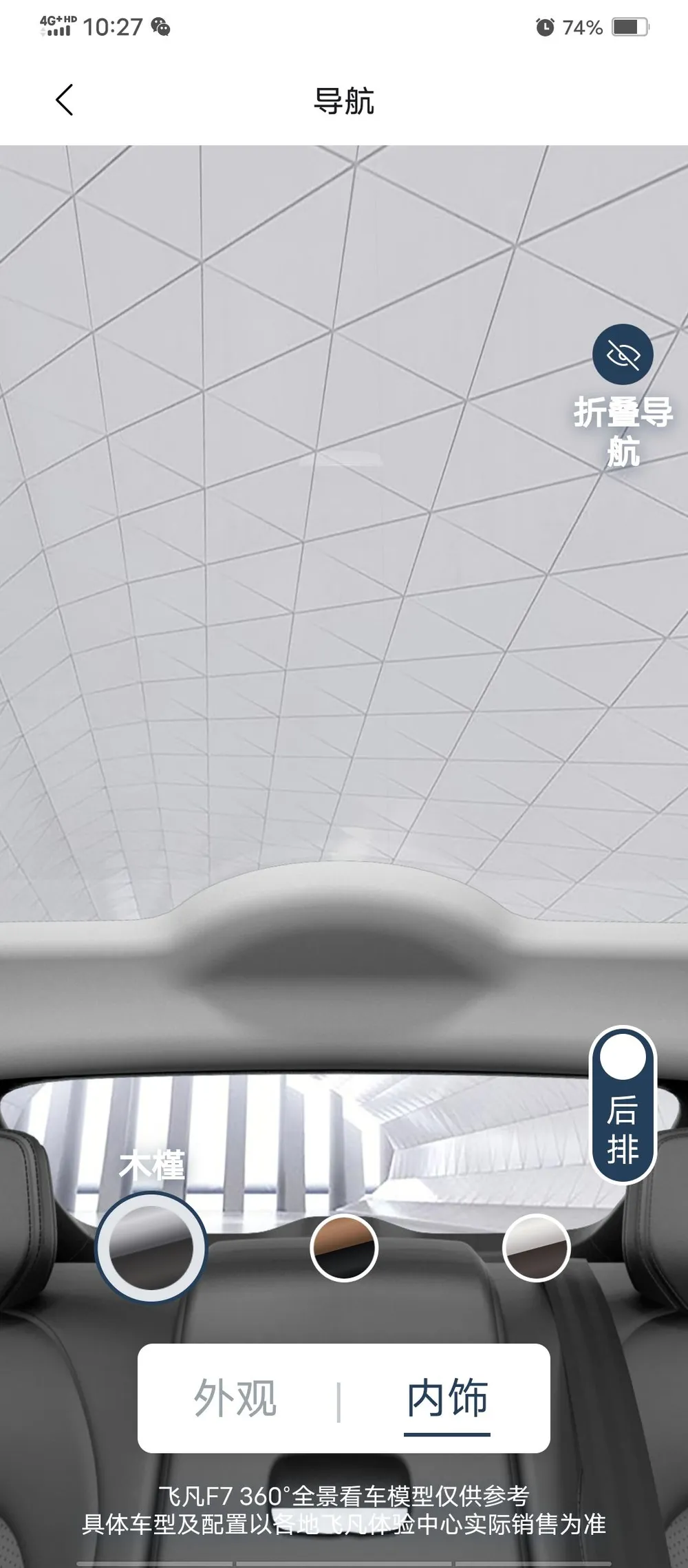Collapse navigation with 折叠导航 eye icon
This screenshot has height=1568, width=688.
[623, 354]
